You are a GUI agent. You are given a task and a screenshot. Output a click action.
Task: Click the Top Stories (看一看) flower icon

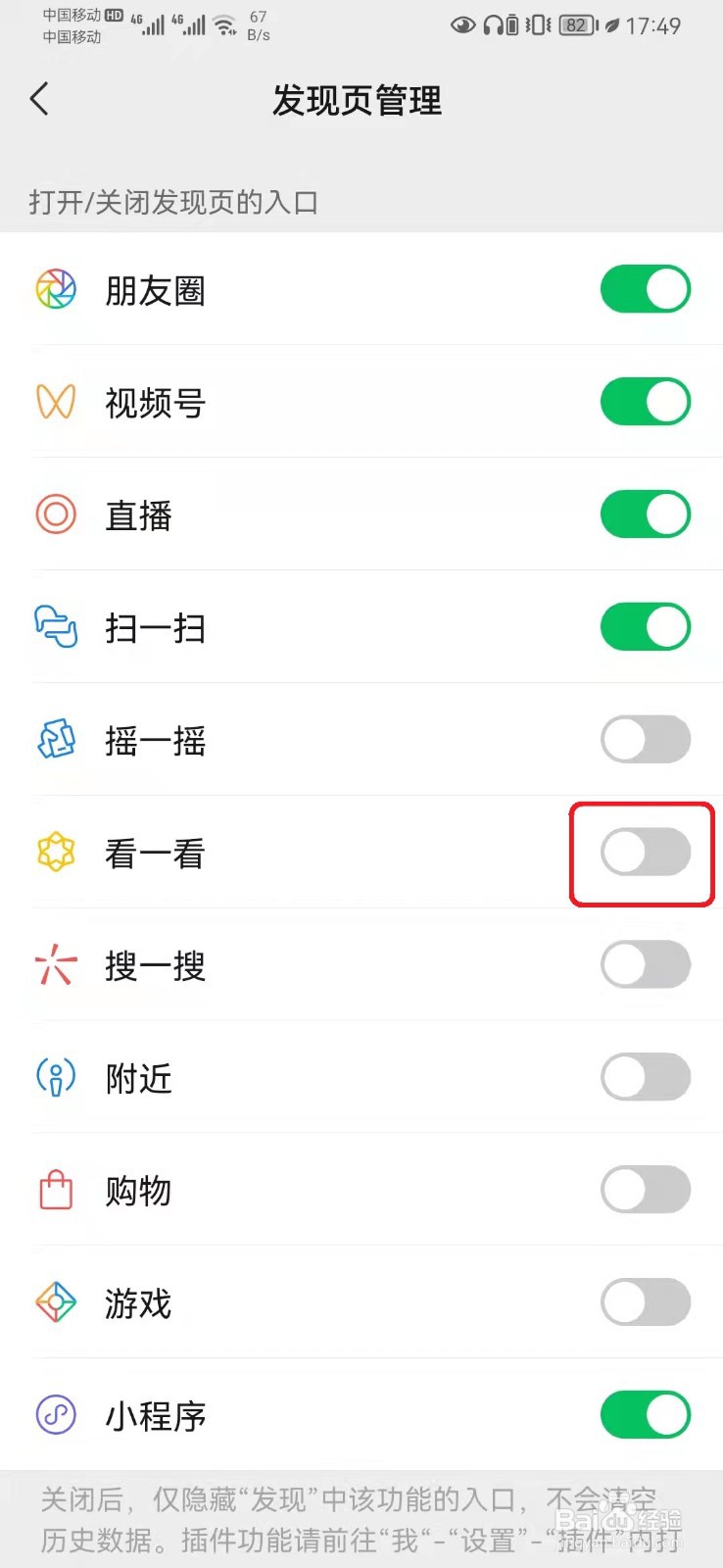point(56,854)
